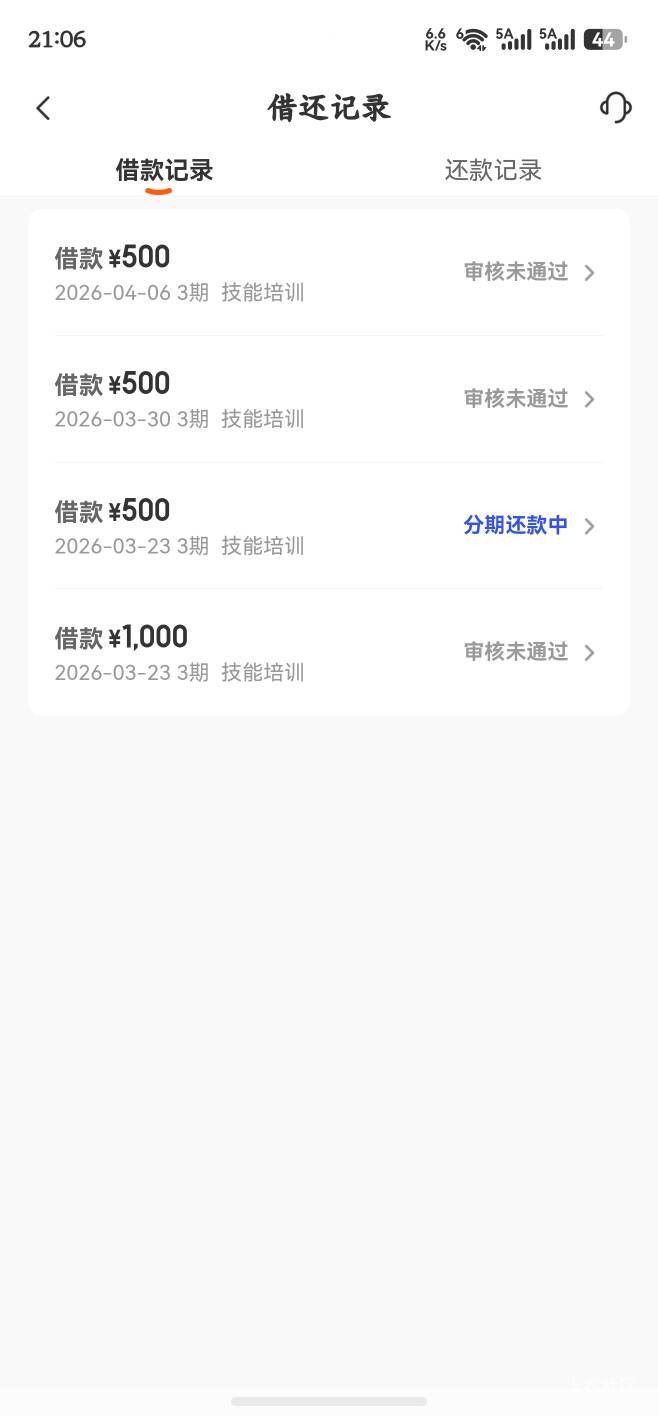
Task: Open customer service via the headset icon
Action: point(615,107)
